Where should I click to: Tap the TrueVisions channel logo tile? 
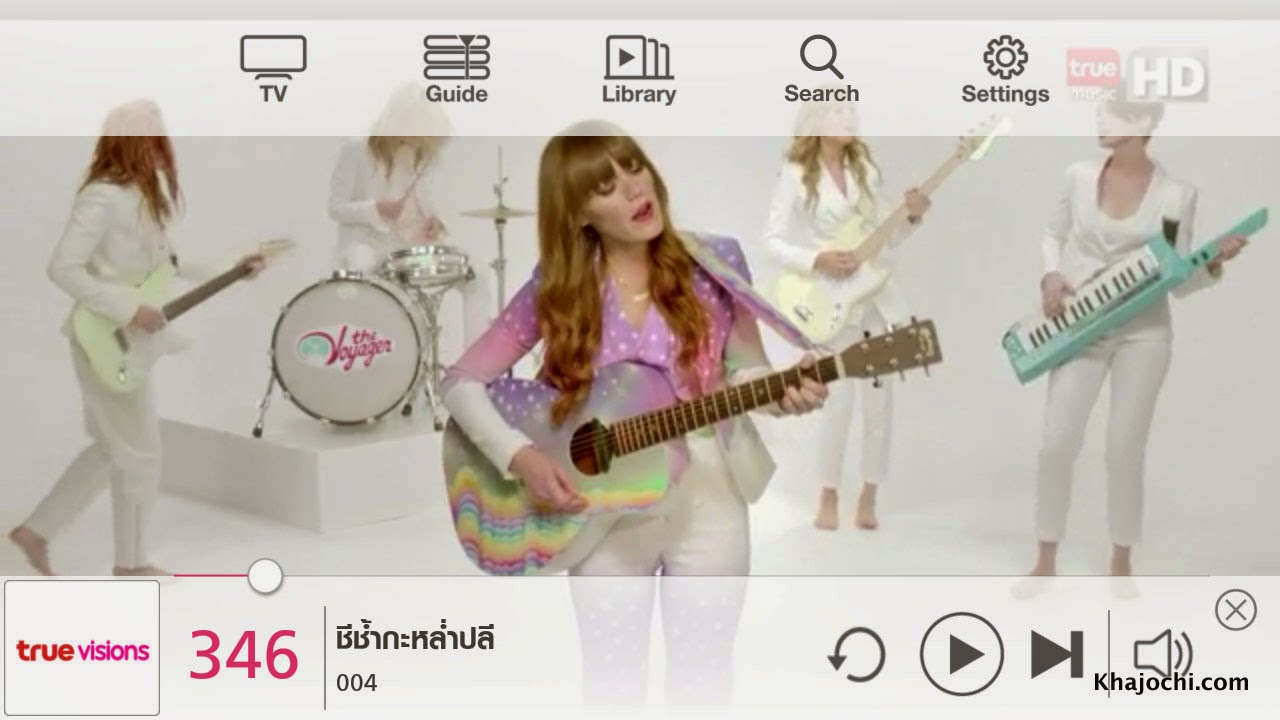click(x=82, y=648)
